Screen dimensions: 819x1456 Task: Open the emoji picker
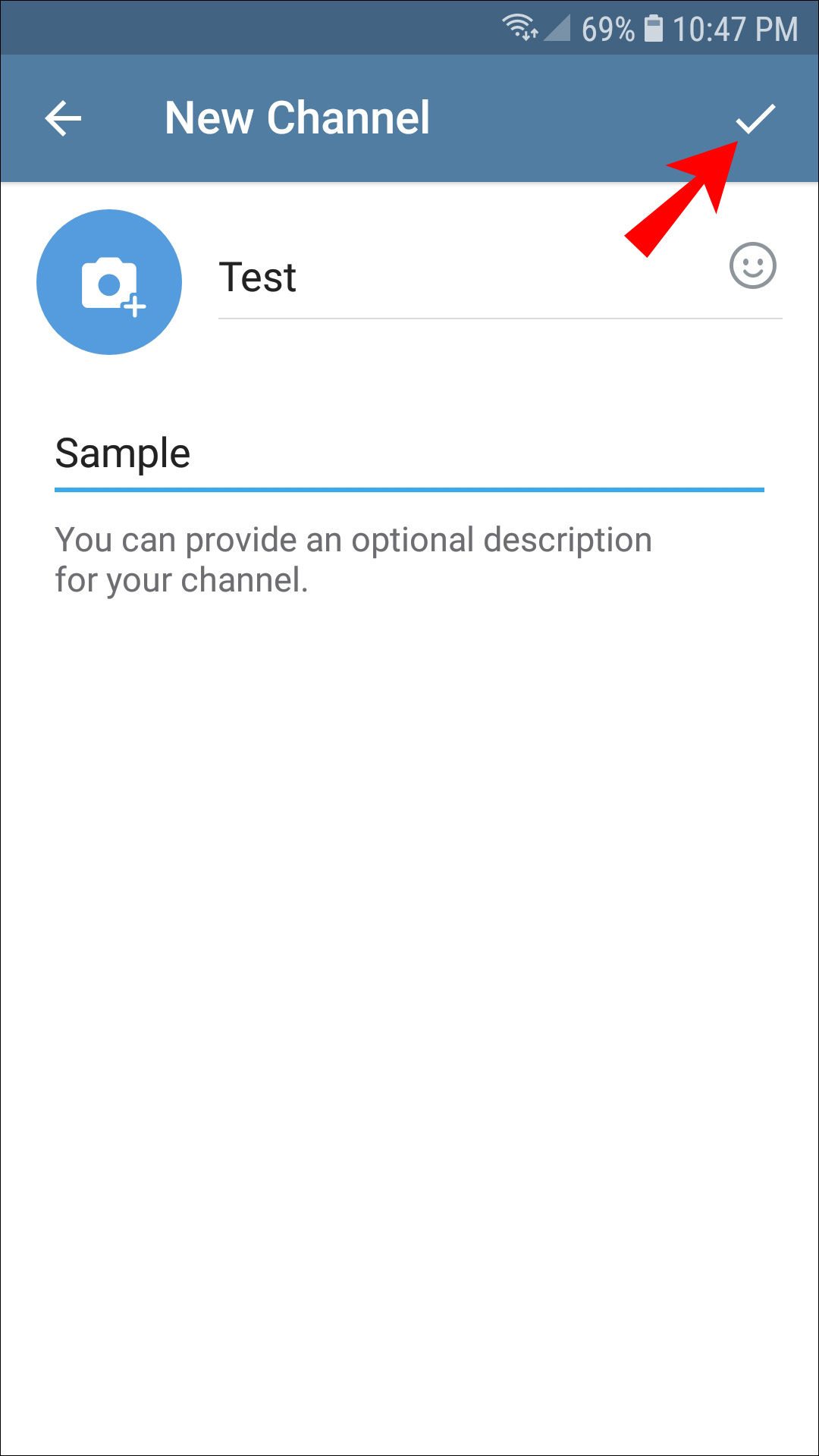click(x=752, y=266)
